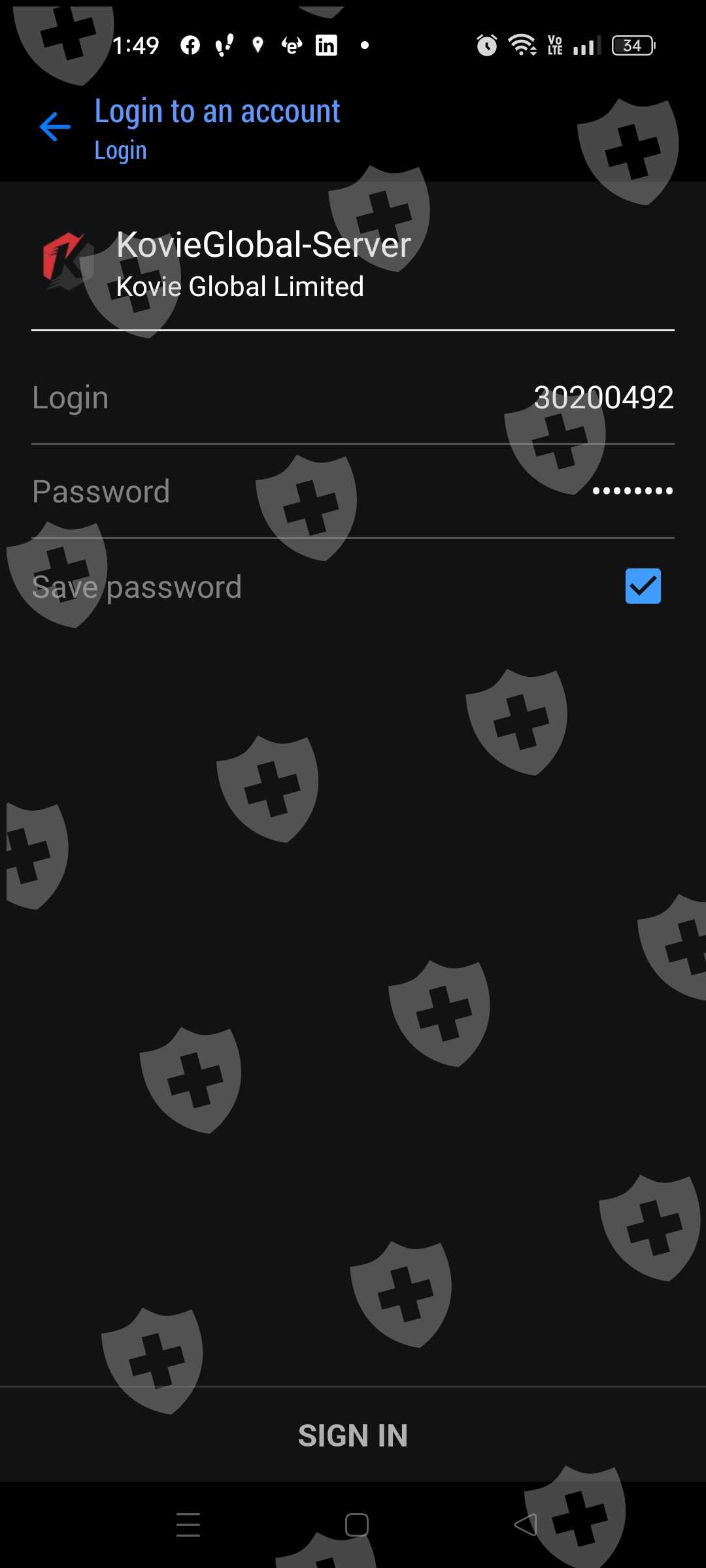
Task: Open recent apps from navigation bar
Action: pos(188,1525)
